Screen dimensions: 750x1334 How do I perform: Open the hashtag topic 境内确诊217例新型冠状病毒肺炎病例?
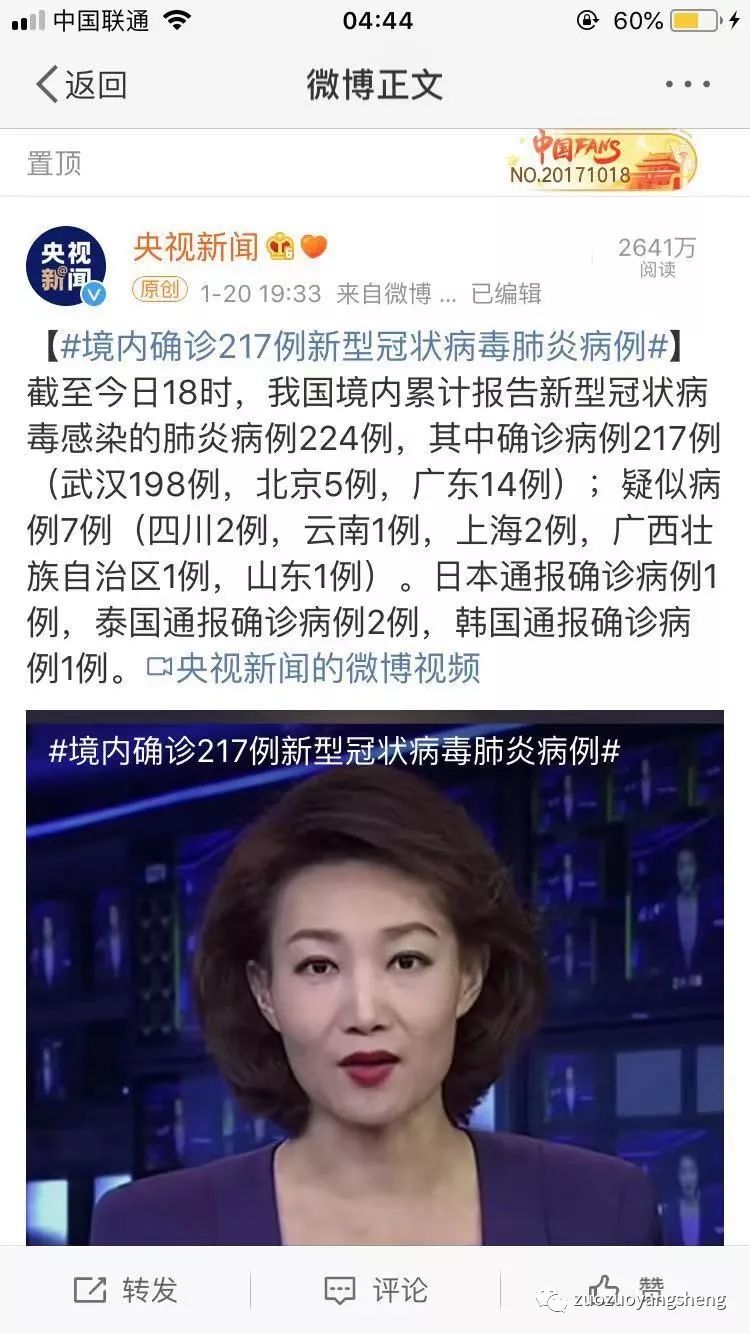point(364,347)
